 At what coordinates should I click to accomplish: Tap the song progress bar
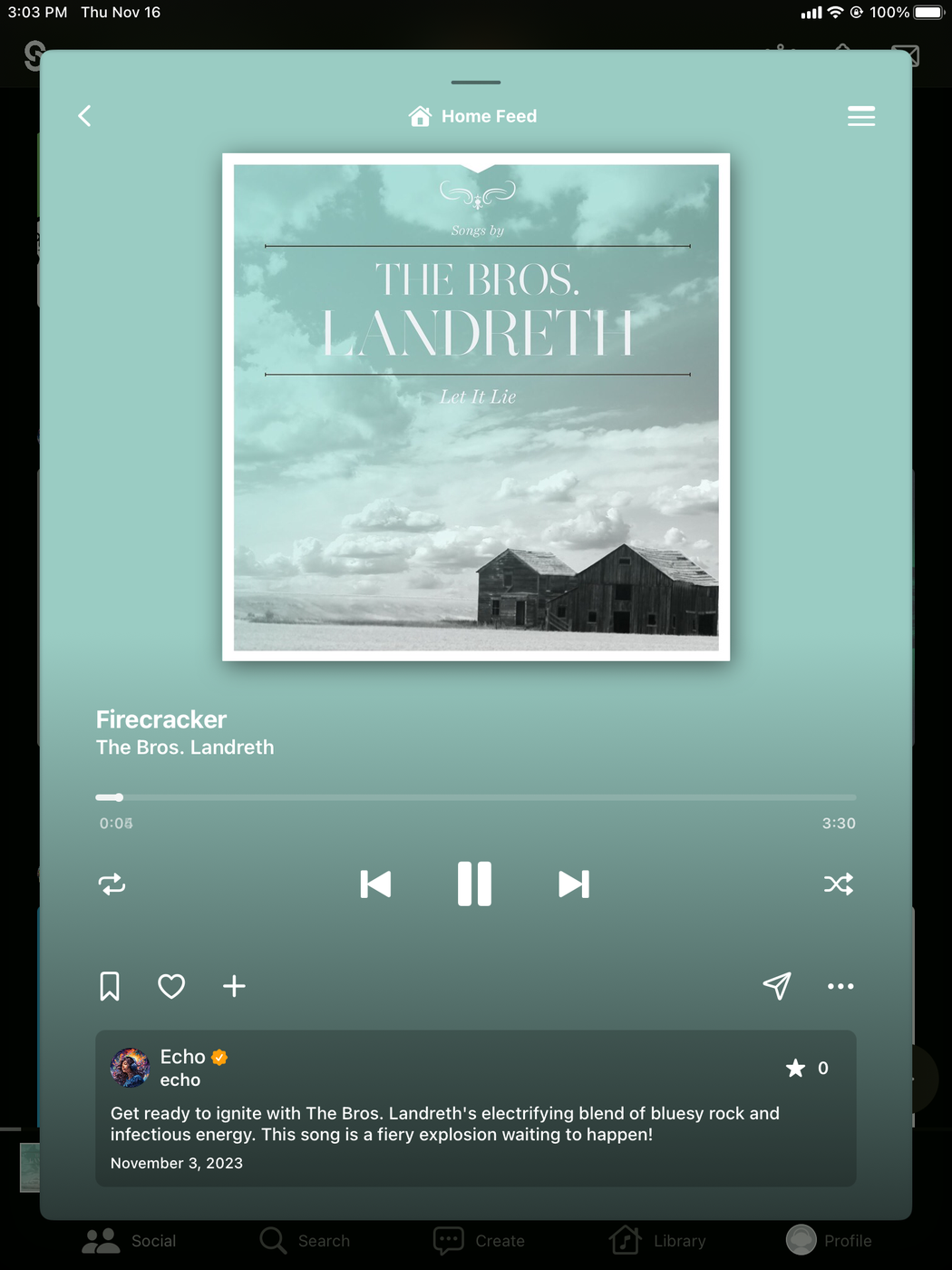pos(476,797)
